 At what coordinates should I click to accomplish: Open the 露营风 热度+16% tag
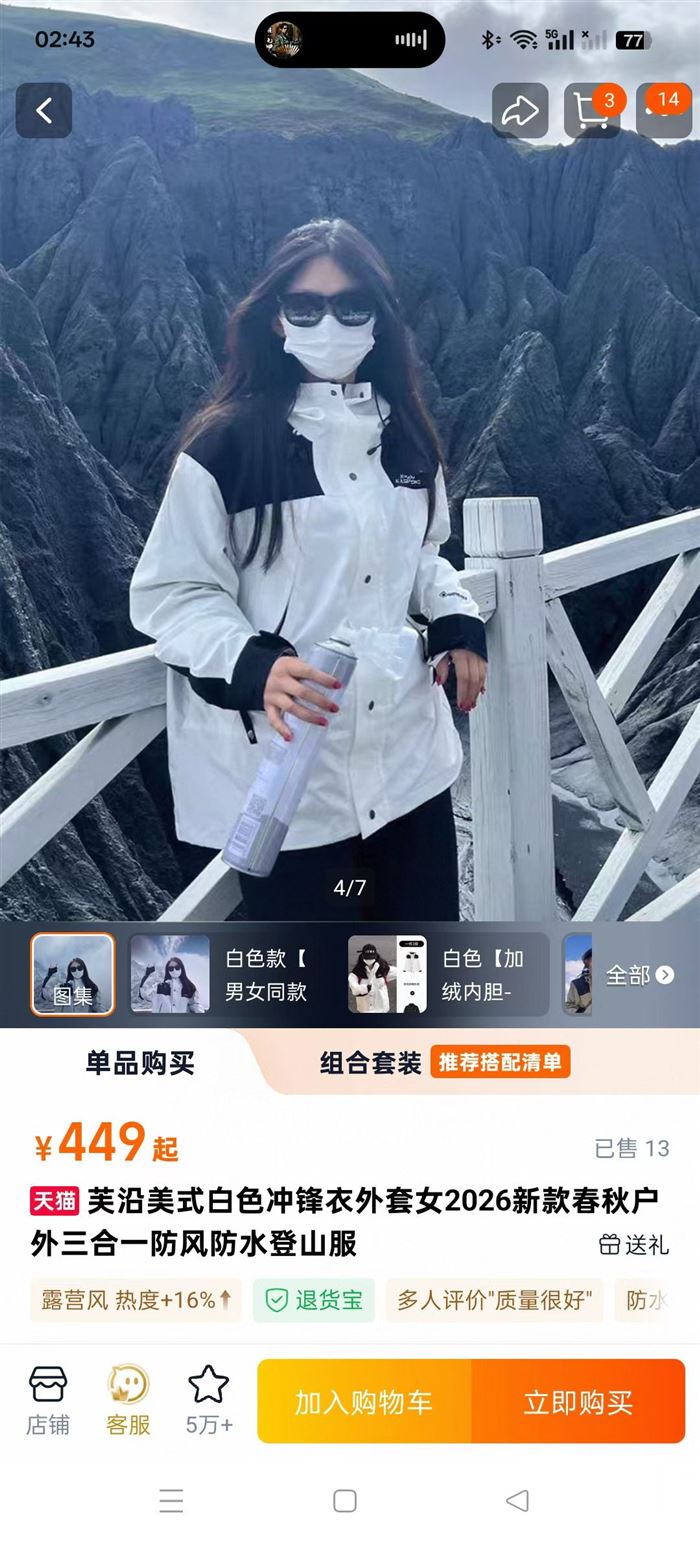pyautogui.click(x=136, y=1300)
